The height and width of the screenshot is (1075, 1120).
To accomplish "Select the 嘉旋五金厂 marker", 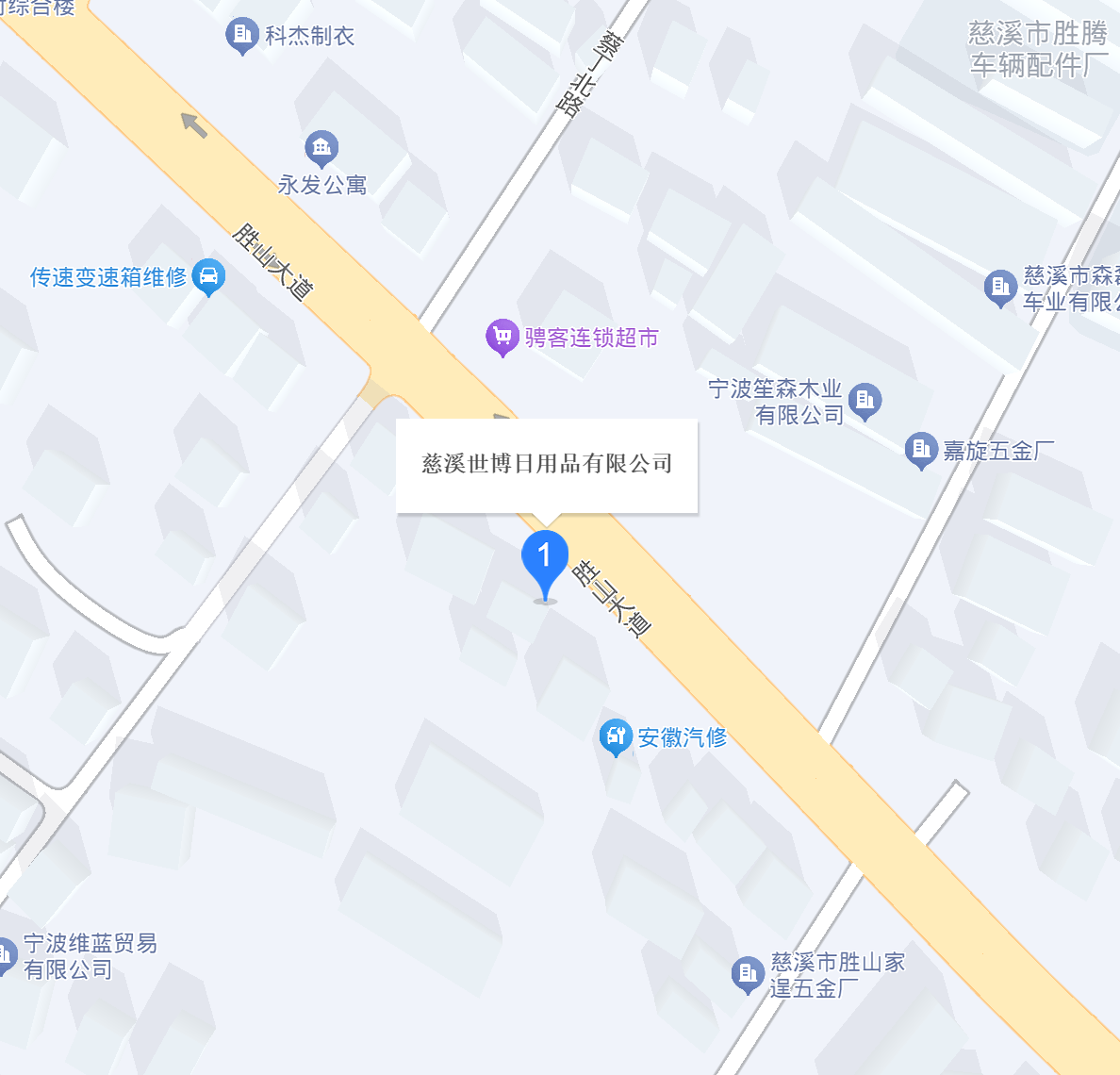I will click(920, 450).
